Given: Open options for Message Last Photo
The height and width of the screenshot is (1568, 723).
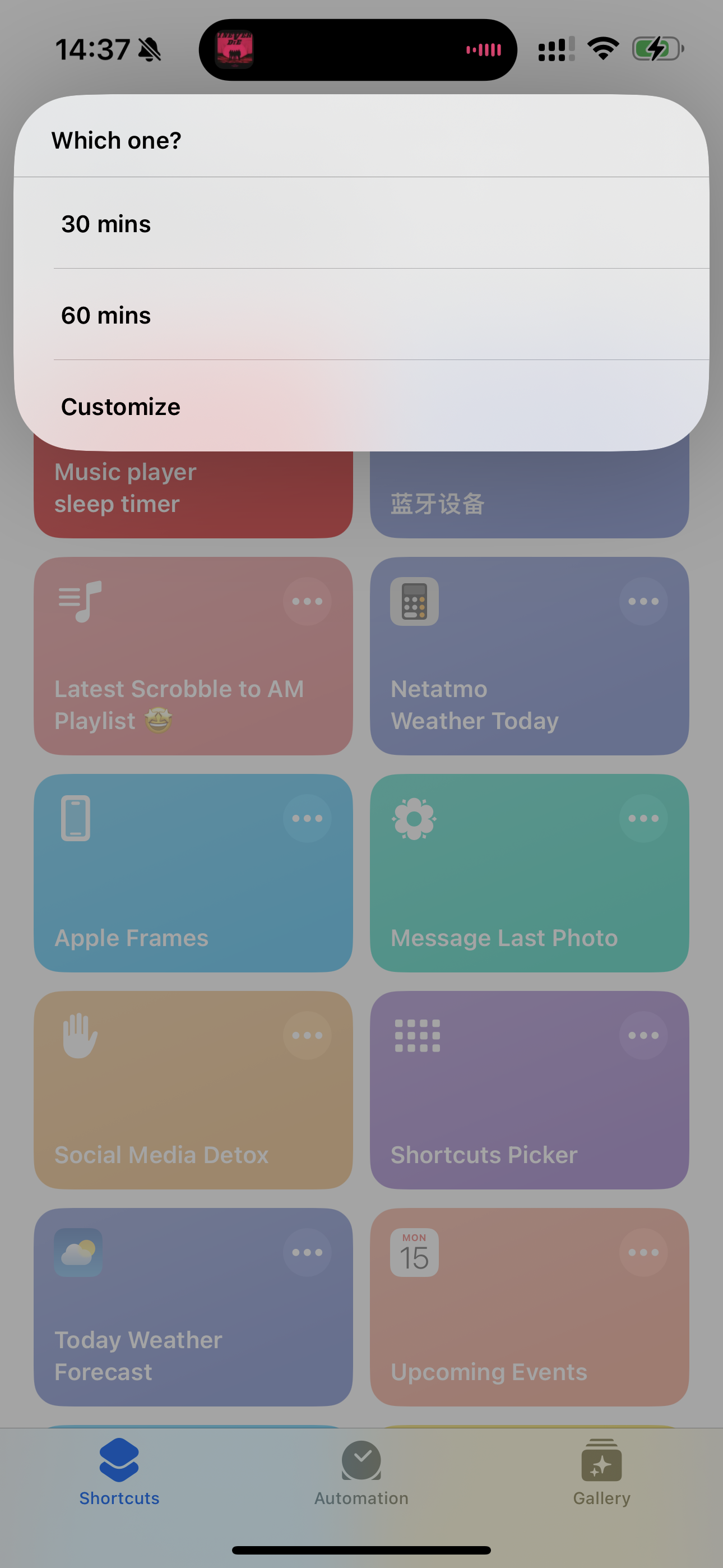Looking at the screenshot, I should coord(643,818).
